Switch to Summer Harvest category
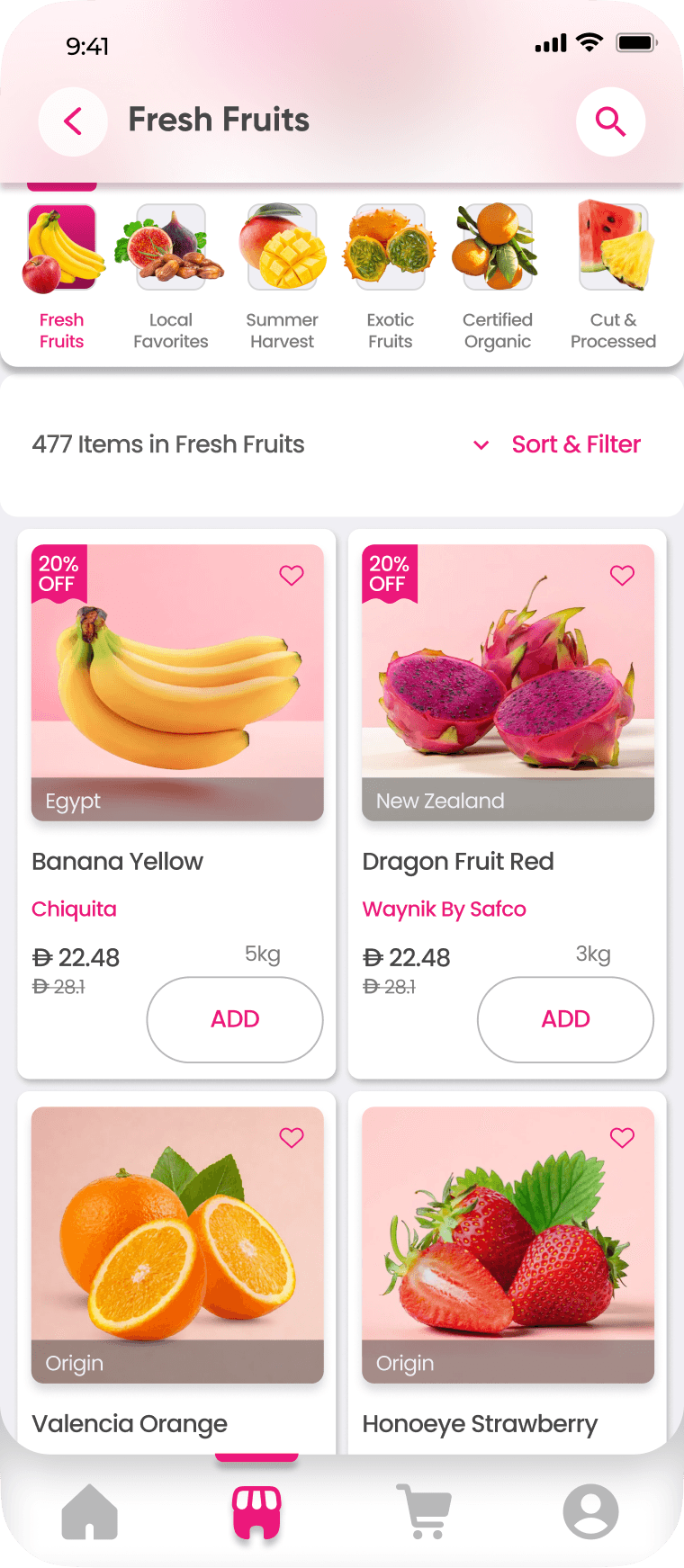This screenshot has width=684, height=1568. [282, 276]
